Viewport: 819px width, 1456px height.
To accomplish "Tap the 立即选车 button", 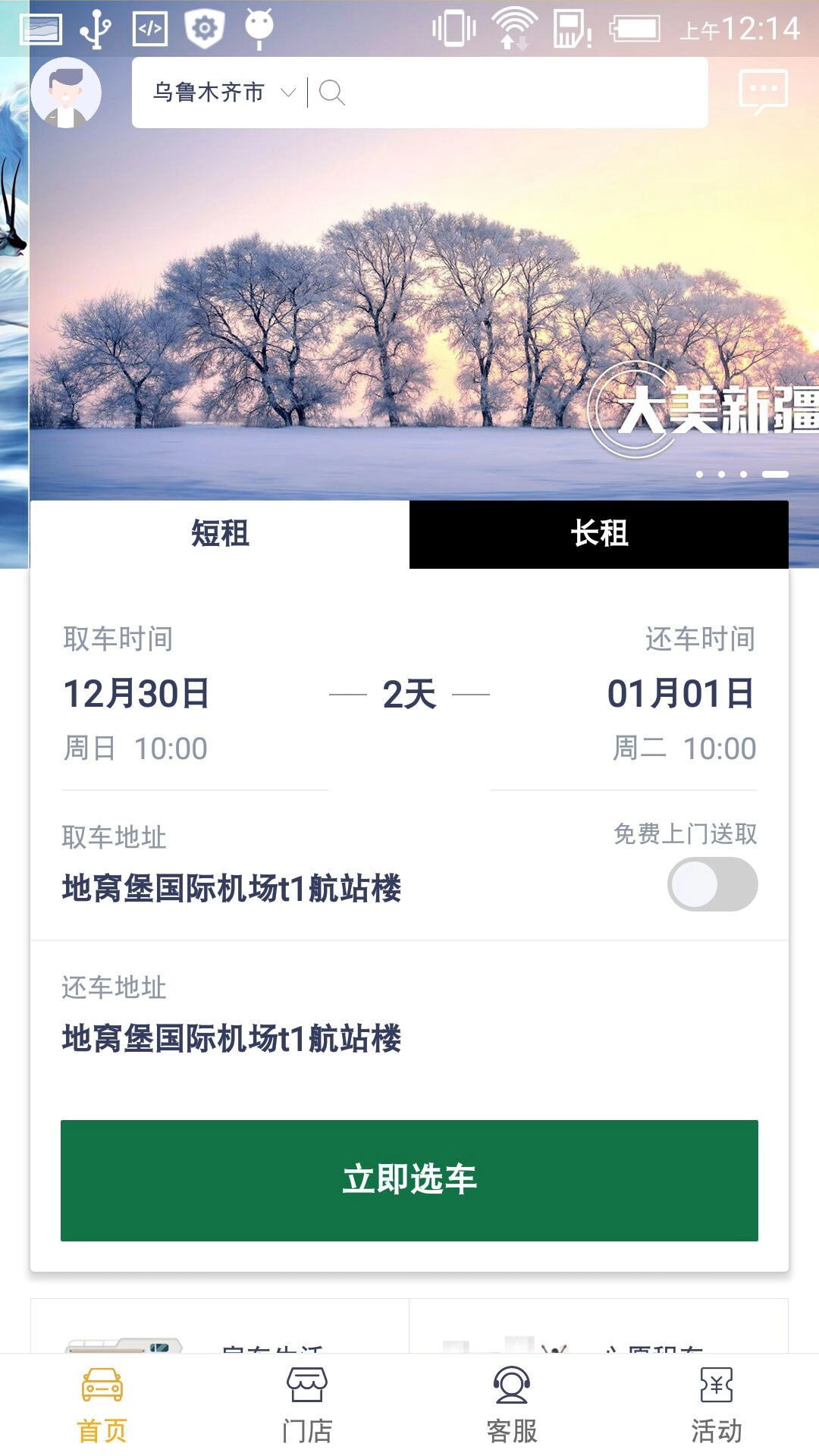I will pos(409,1180).
